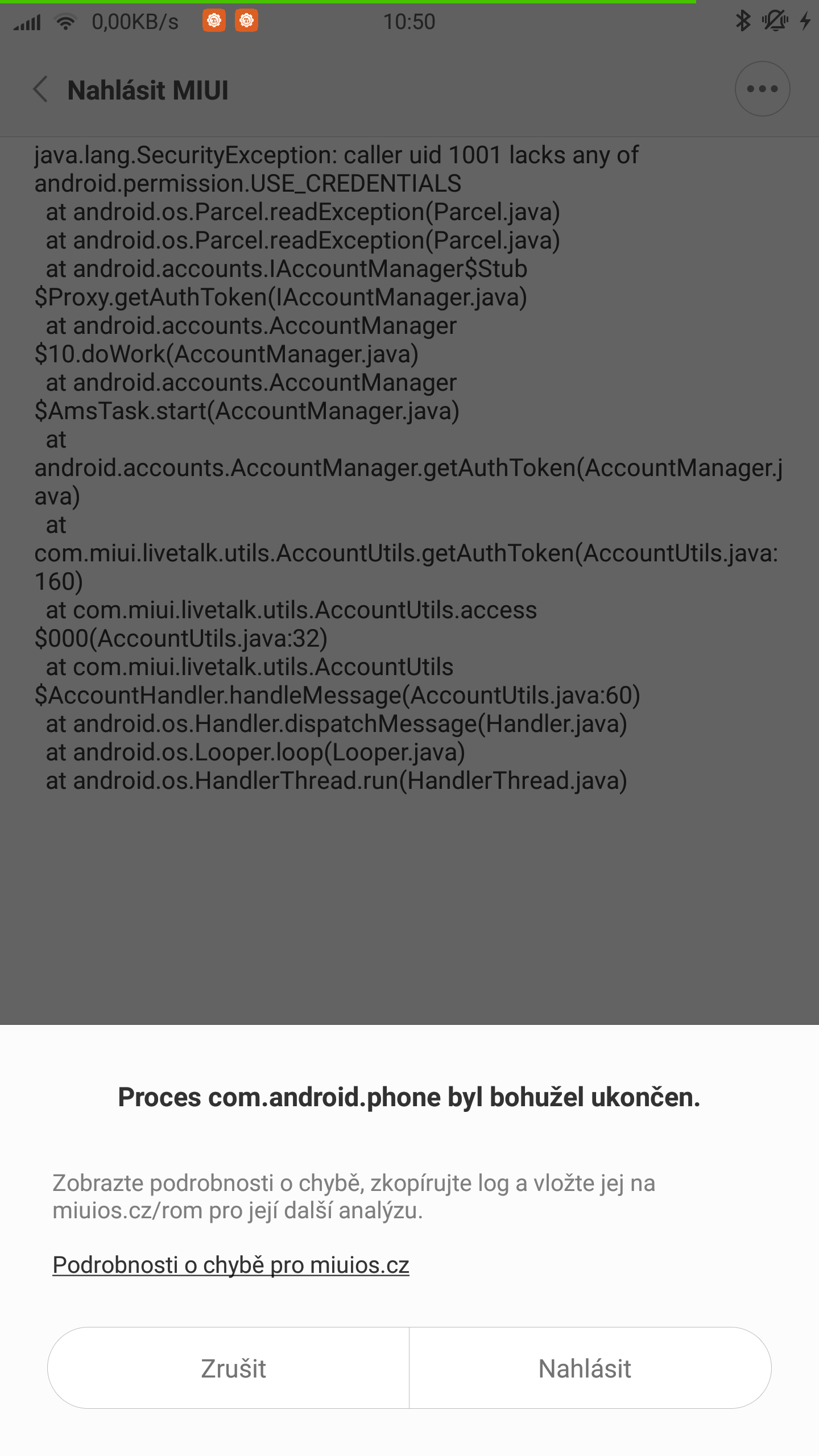Open the Podrobnosti o chybě pro miuios.cz link
Screen dimensions: 819x1456
231,1265
